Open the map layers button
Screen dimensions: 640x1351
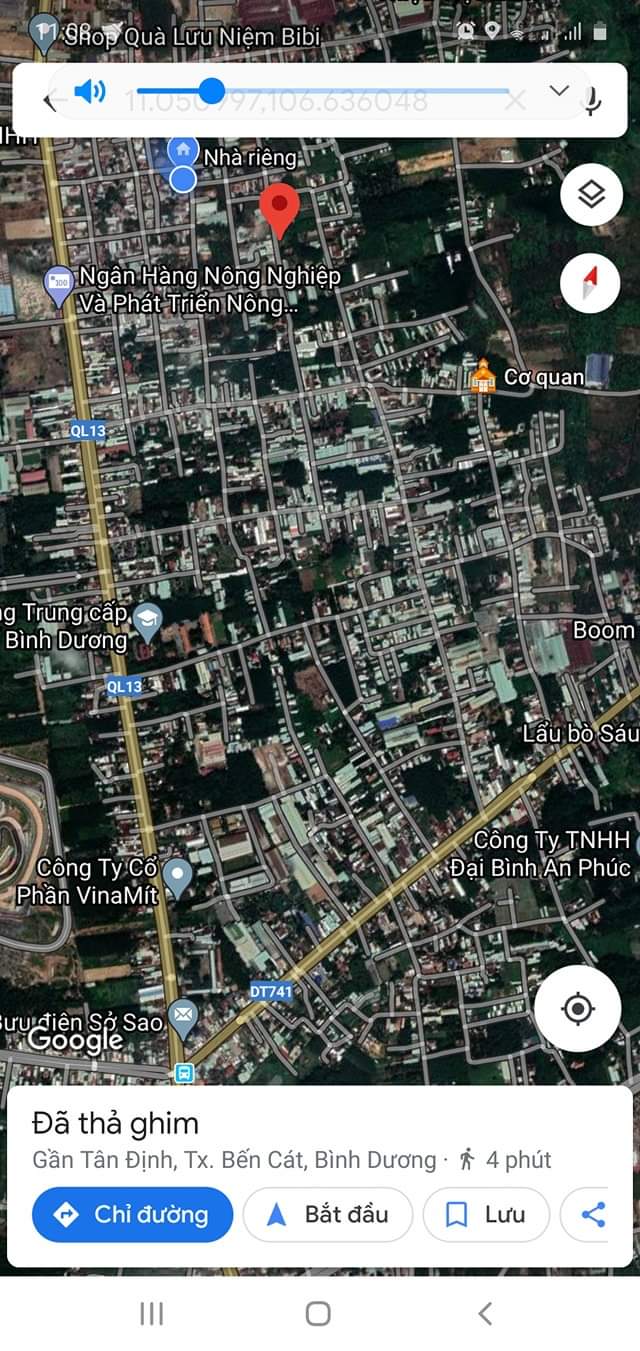pyautogui.click(x=591, y=194)
